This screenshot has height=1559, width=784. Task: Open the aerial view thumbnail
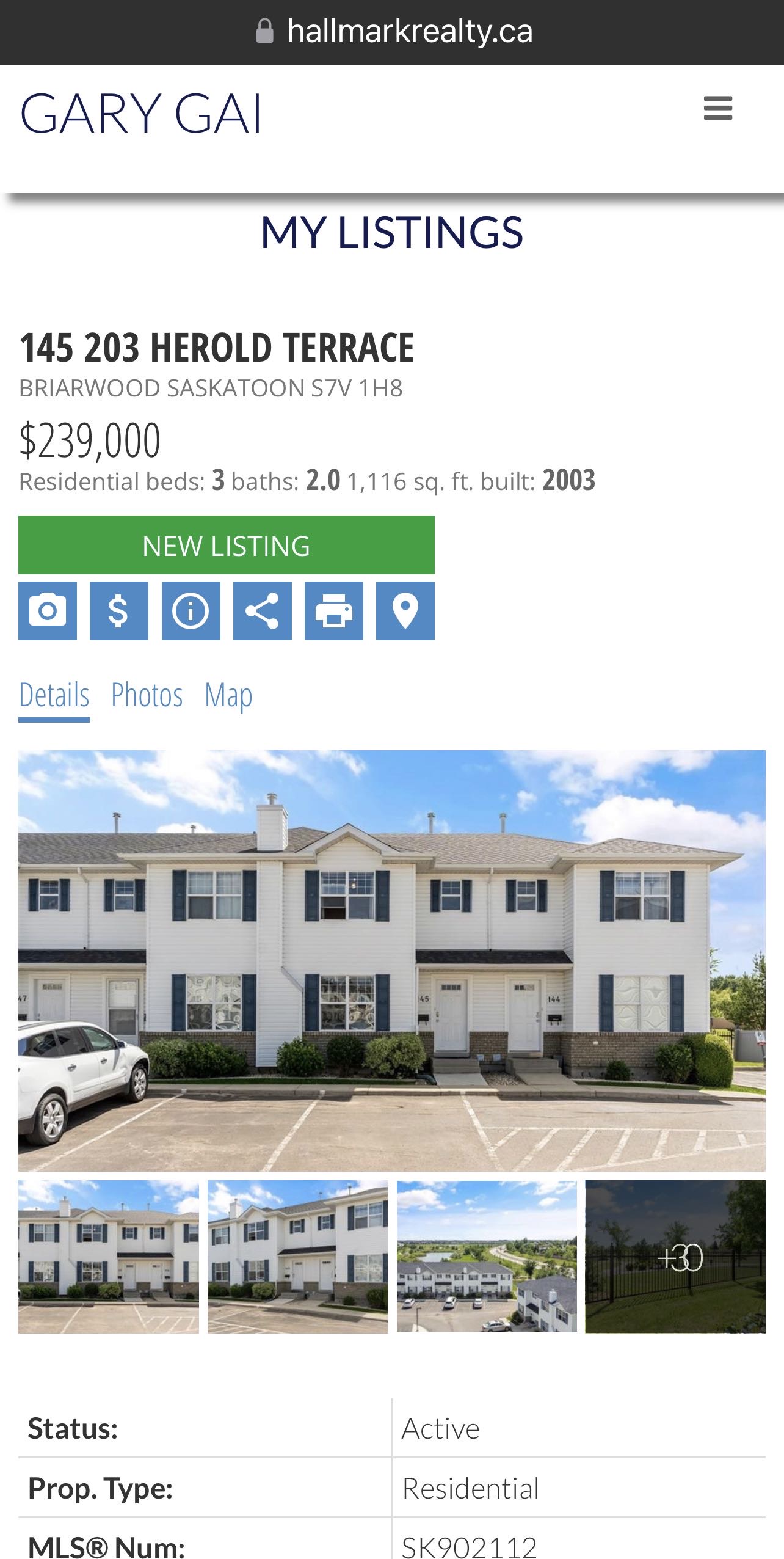[x=487, y=1257]
